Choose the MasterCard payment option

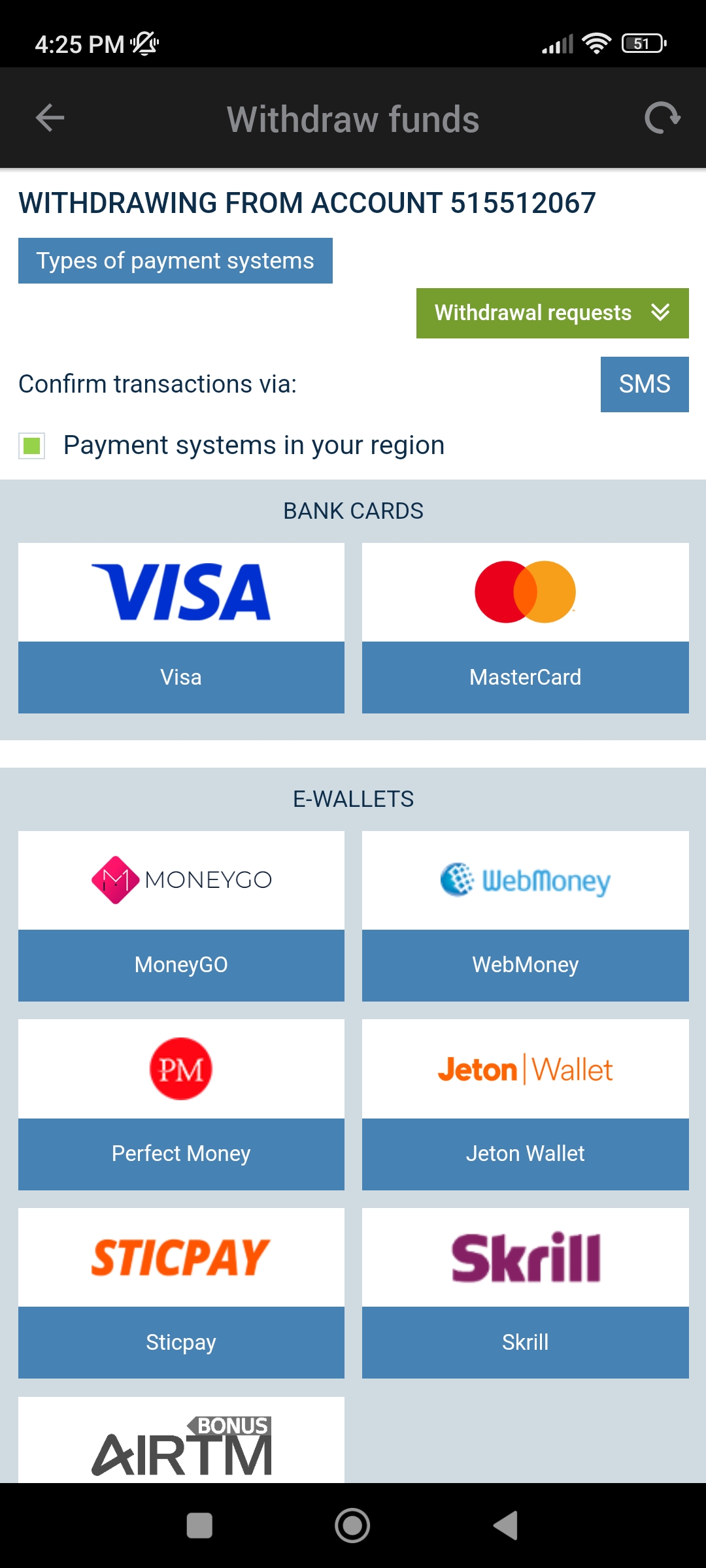pyautogui.click(x=525, y=628)
